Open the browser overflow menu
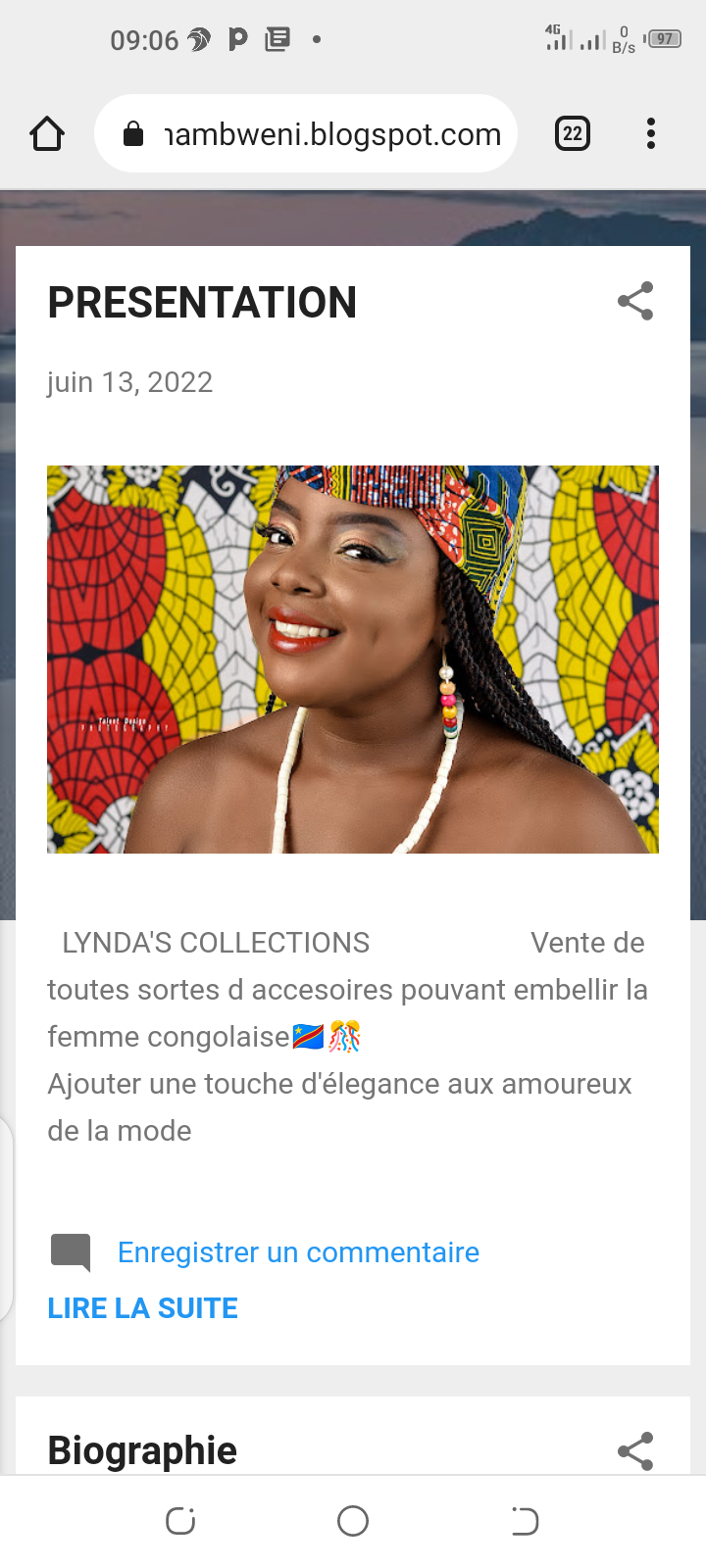Screen dimensions: 706x1568 click(651, 134)
